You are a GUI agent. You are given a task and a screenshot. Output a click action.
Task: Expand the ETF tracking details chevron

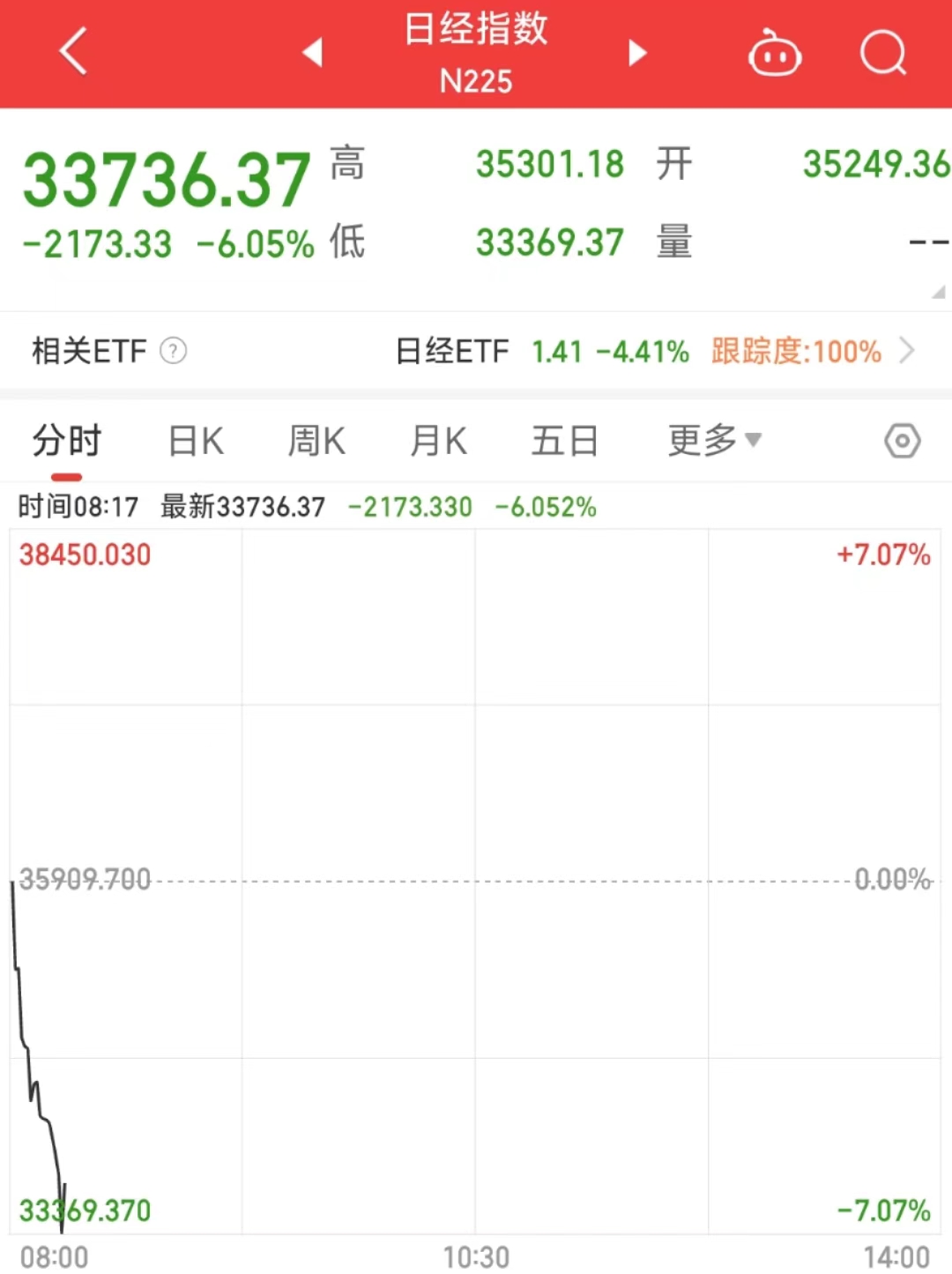[x=908, y=351]
